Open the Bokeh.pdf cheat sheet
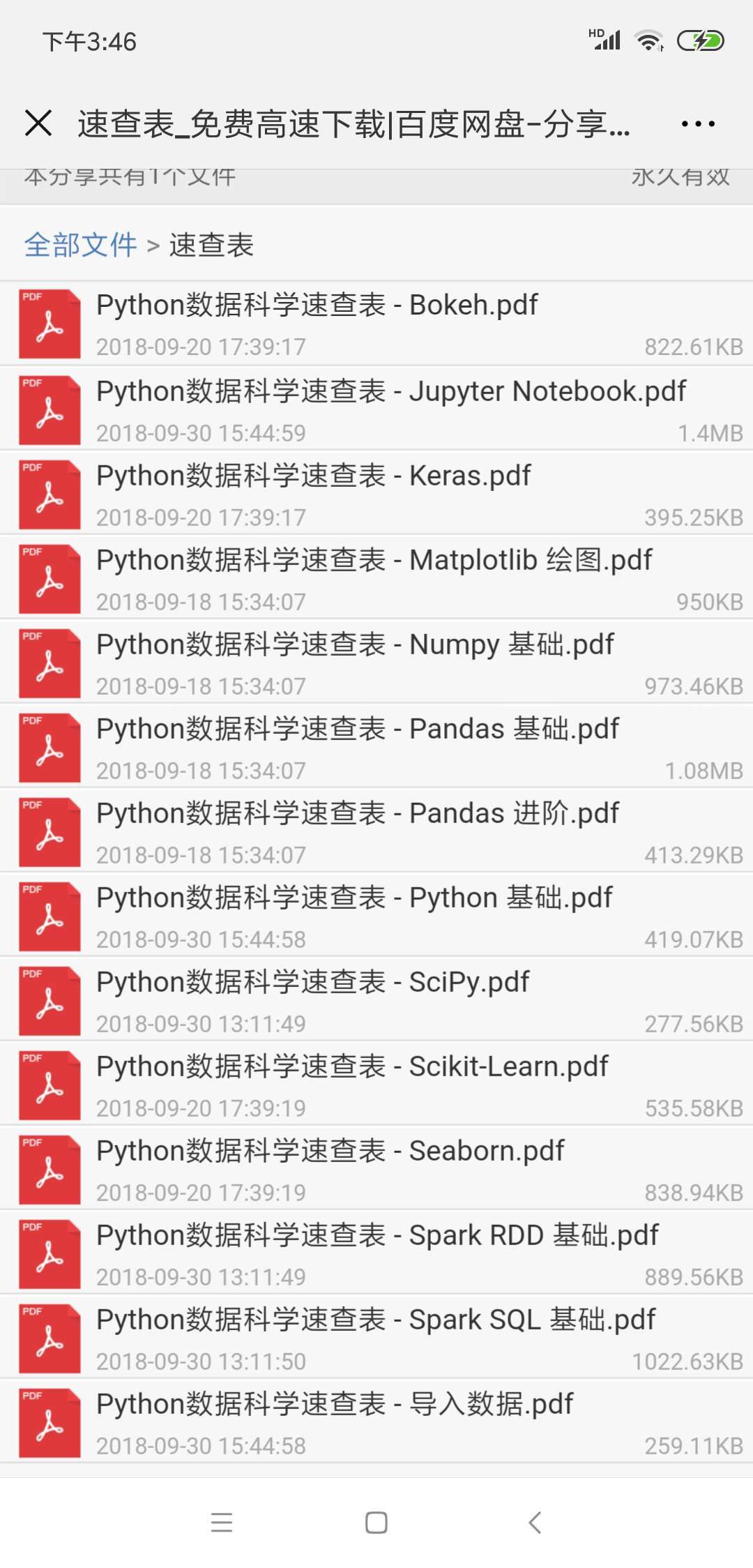Screen dimensions: 753x1568 pyautogui.click(x=317, y=306)
